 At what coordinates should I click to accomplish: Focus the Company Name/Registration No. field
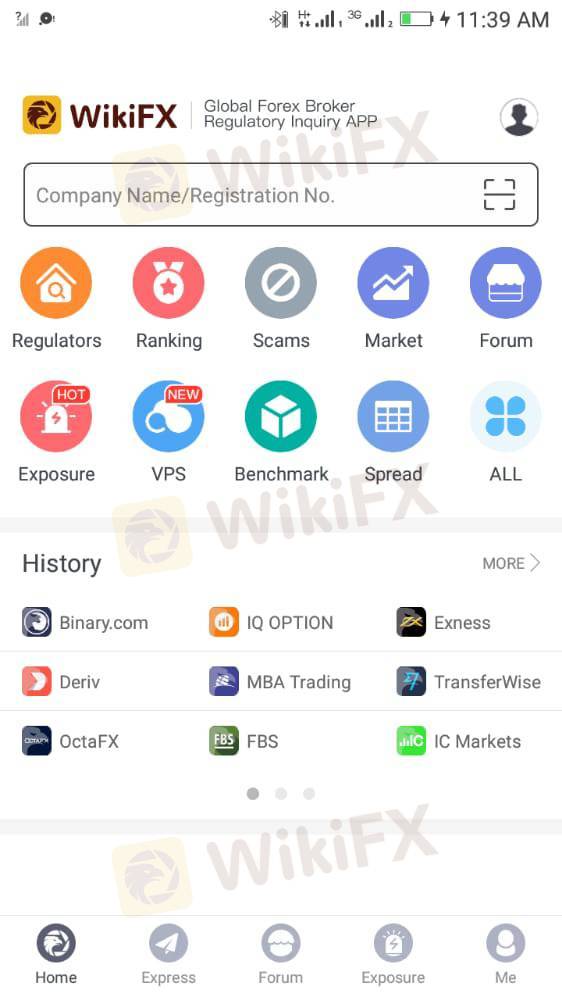[x=281, y=195]
